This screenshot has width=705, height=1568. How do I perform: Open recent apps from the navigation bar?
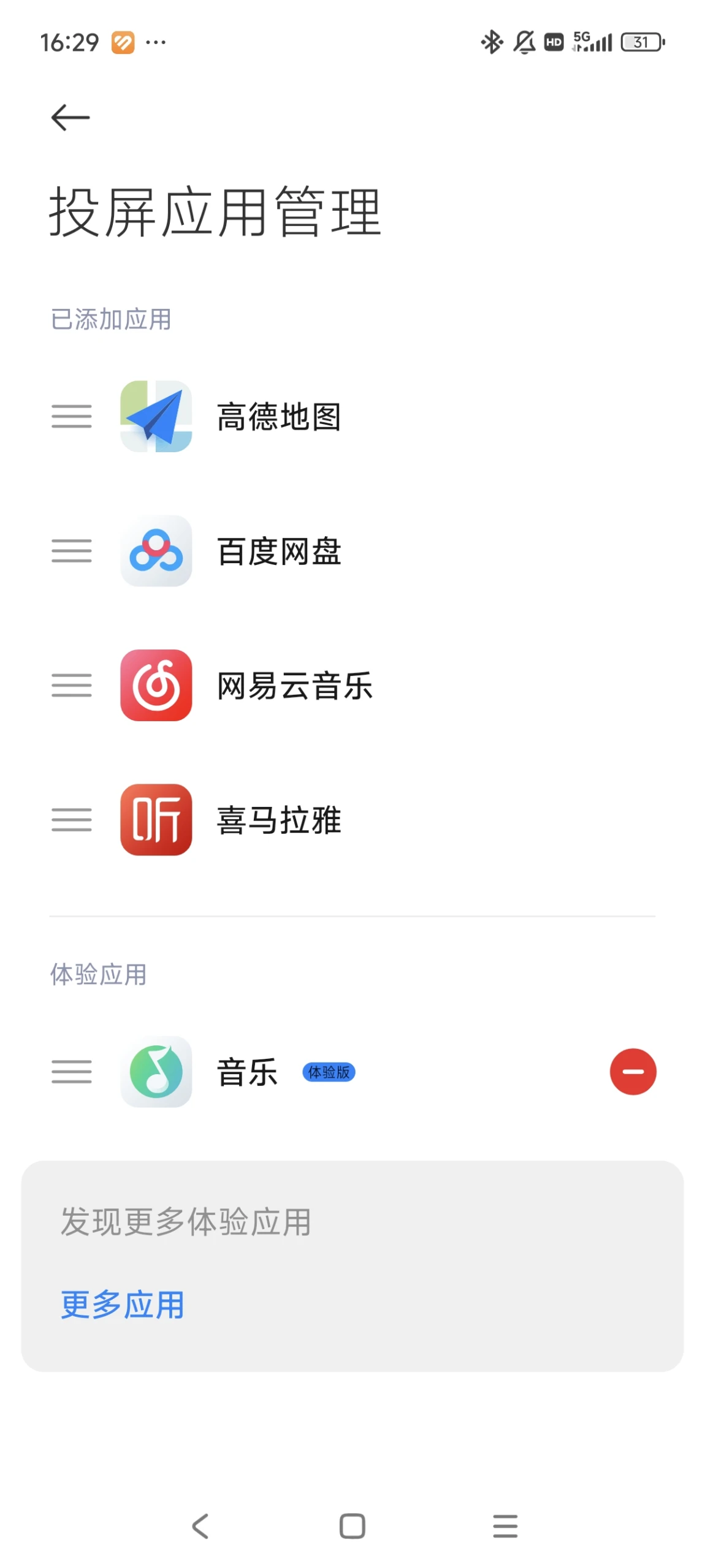[x=505, y=1525]
